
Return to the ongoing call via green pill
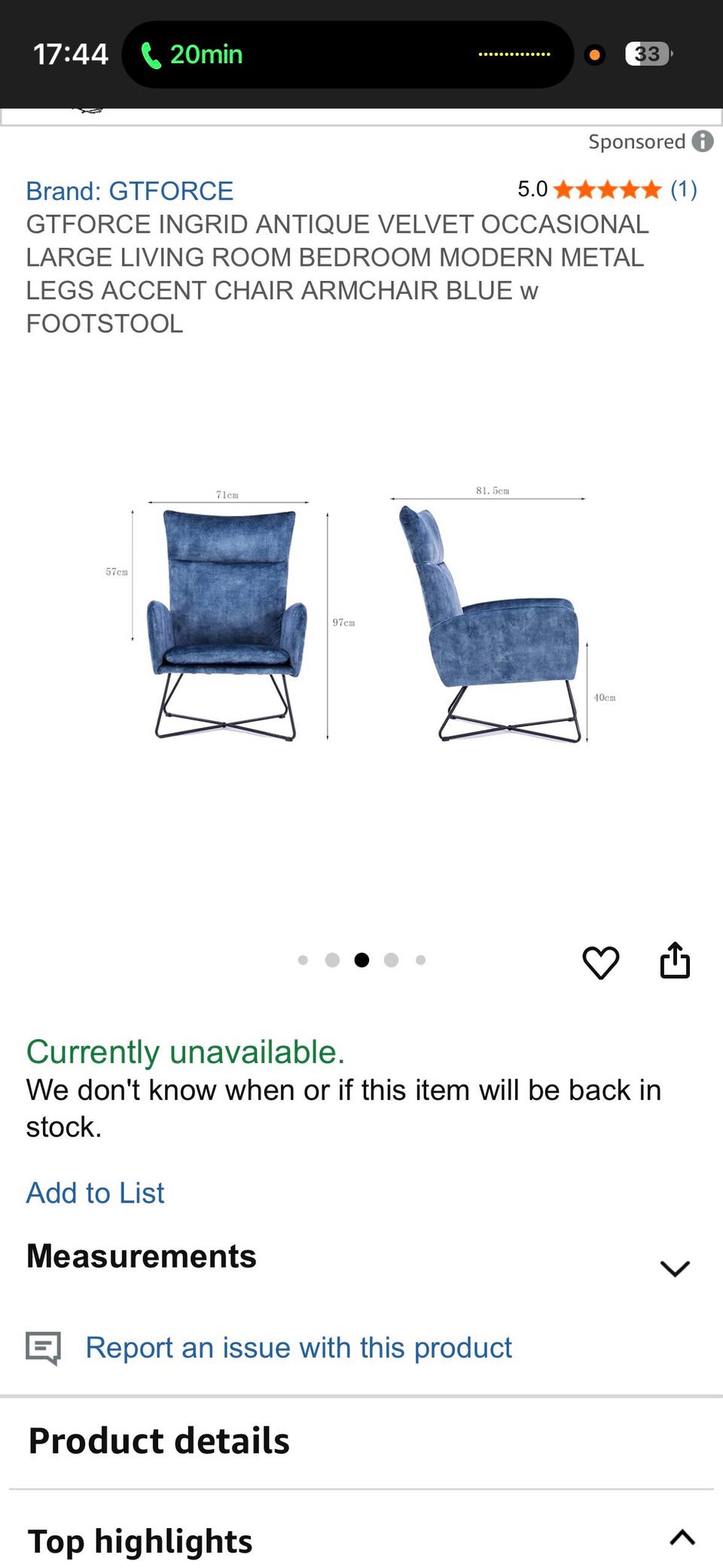(x=193, y=54)
